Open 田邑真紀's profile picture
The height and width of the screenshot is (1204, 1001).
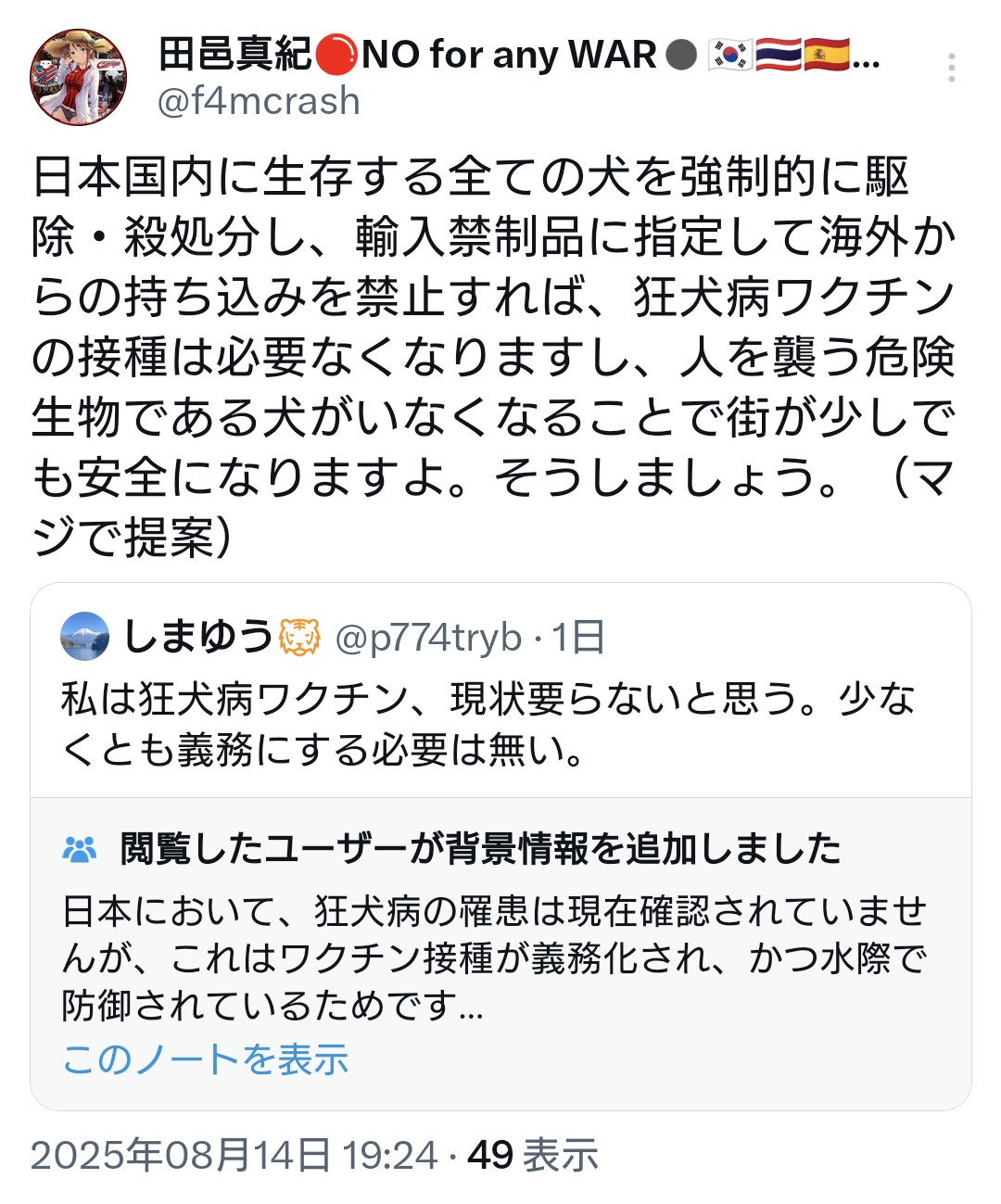coord(78,77)
